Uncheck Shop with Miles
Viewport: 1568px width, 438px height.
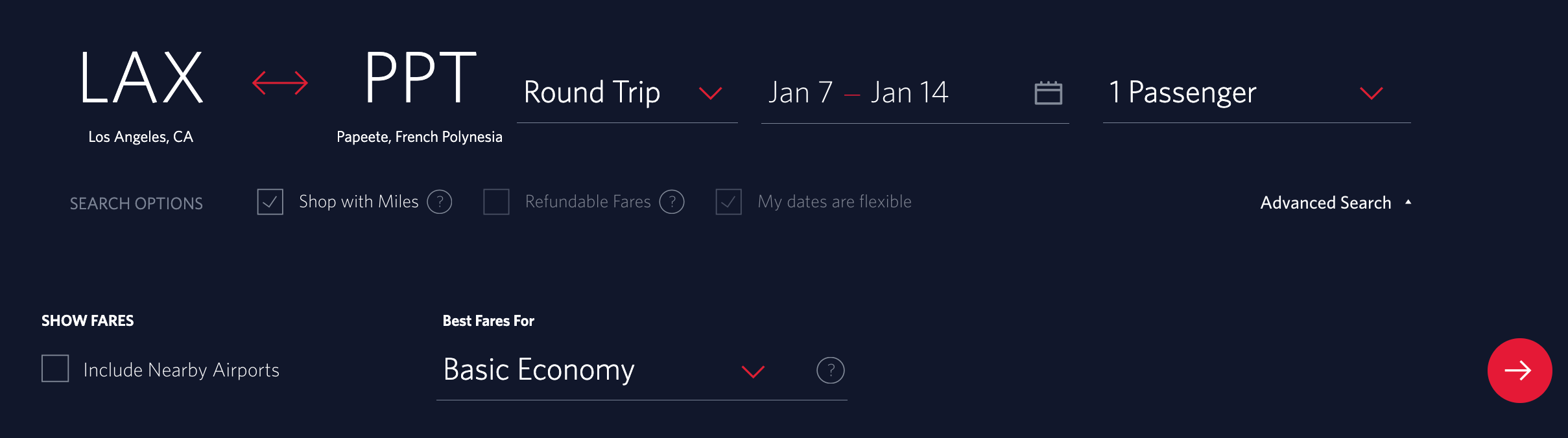pyautogui.click(x=270, y=202)
